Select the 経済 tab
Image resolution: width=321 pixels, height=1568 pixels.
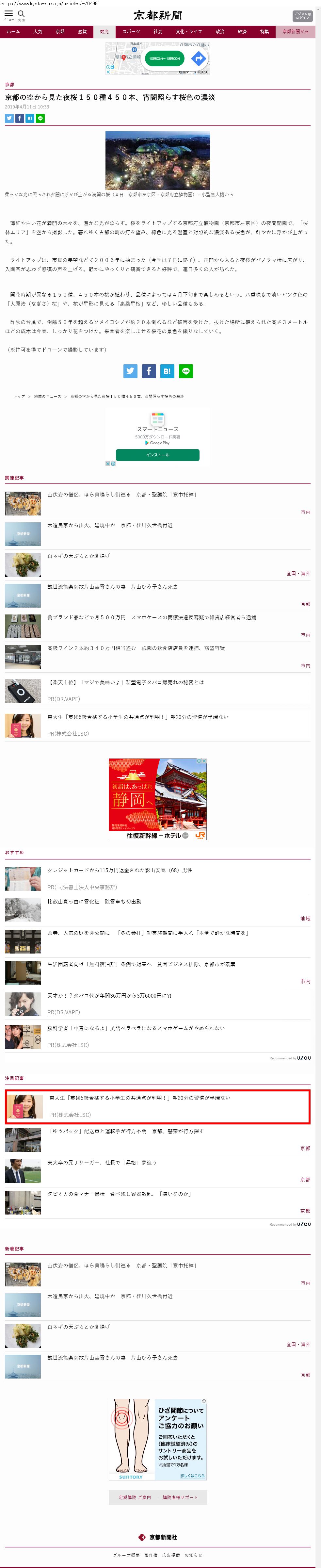242,32
